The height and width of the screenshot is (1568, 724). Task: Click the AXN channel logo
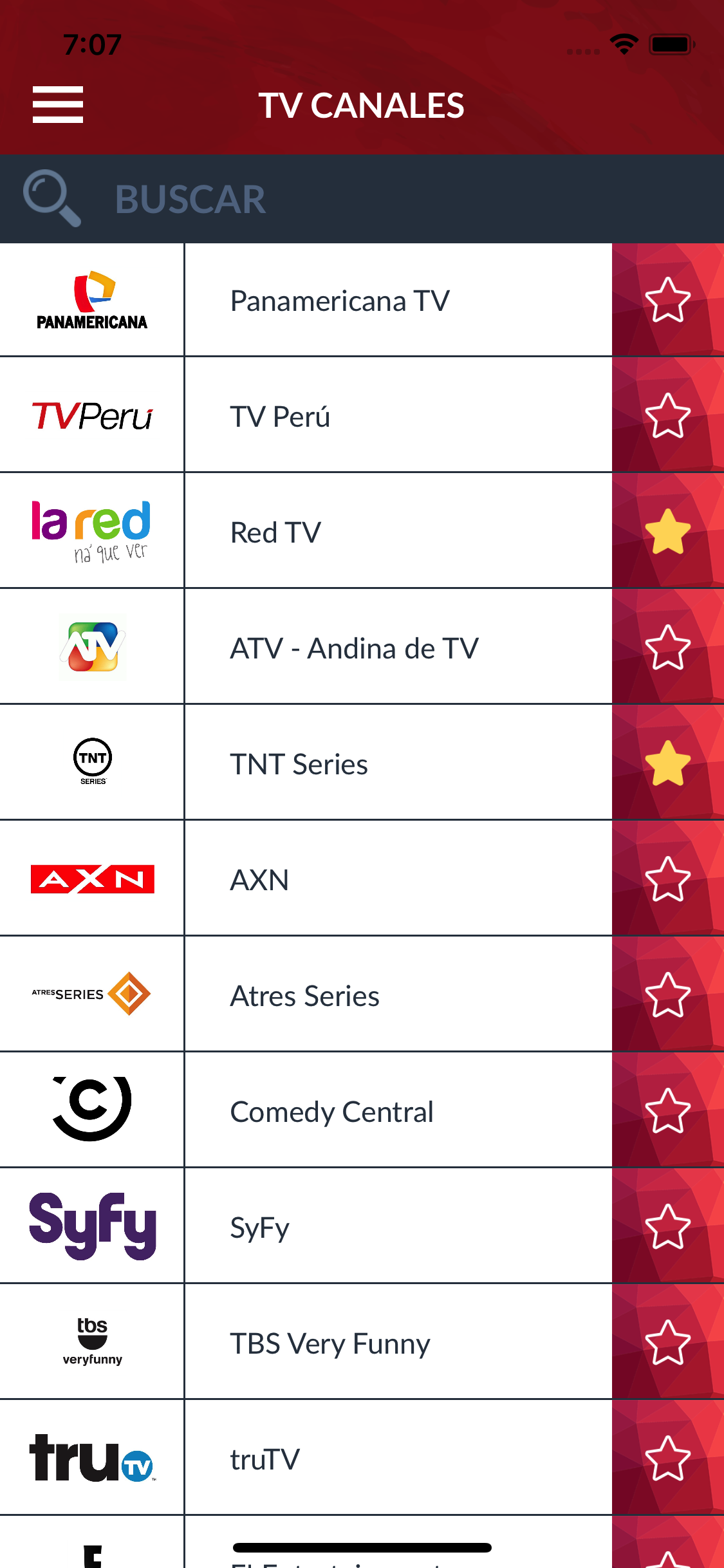pos(92,879)
